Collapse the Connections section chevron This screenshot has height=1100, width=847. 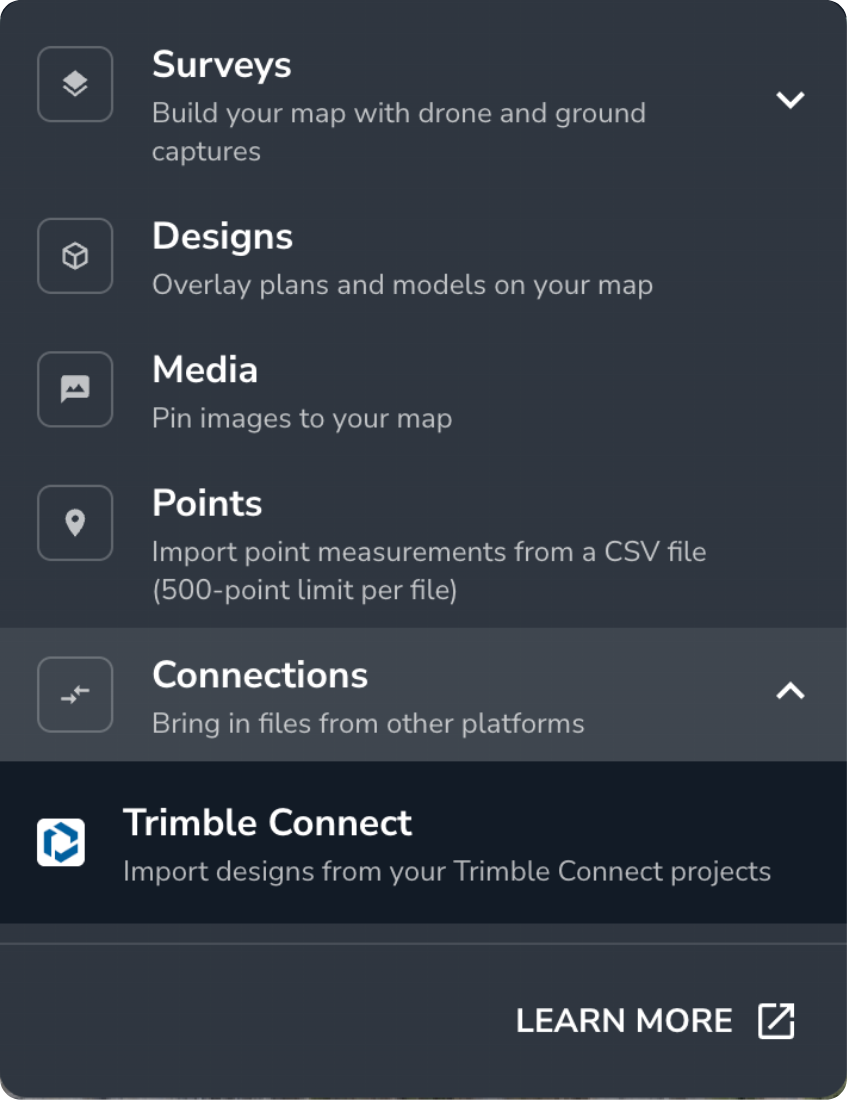point(790,690)
